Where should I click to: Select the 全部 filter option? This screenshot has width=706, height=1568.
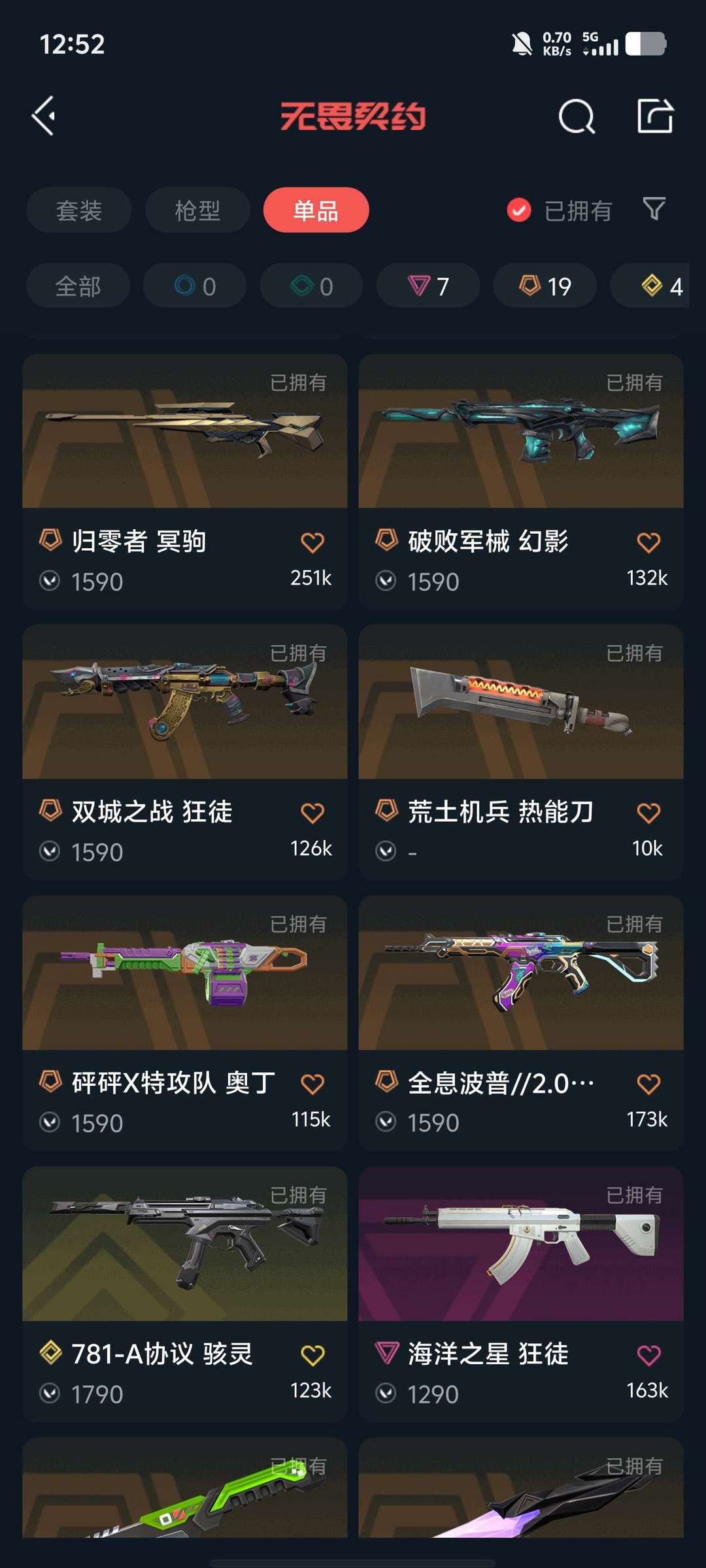click(x=77, y=286)
